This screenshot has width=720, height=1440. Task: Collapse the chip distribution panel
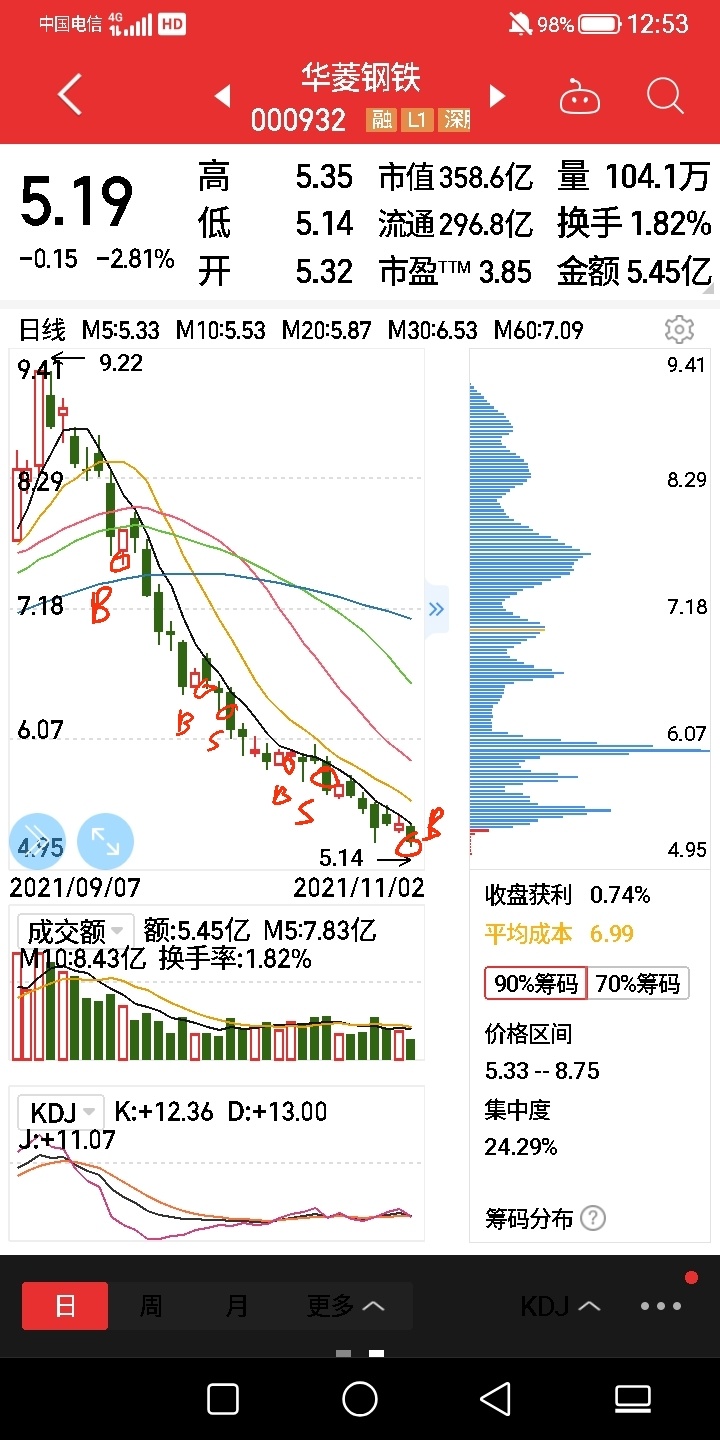click(437, 608)
